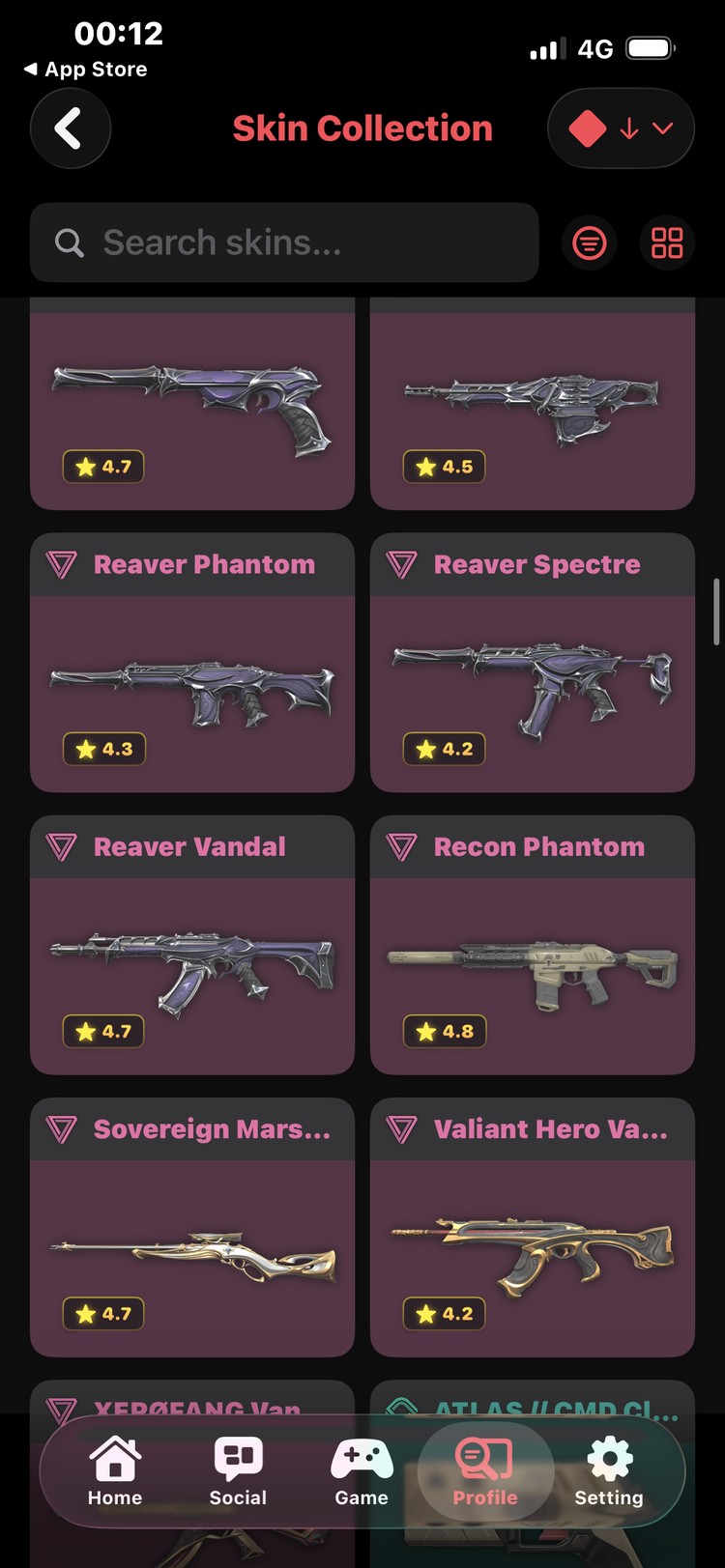View the Recon Phantom skin
The width and height of the screenshot is (725, 1568).
(532, 945)
